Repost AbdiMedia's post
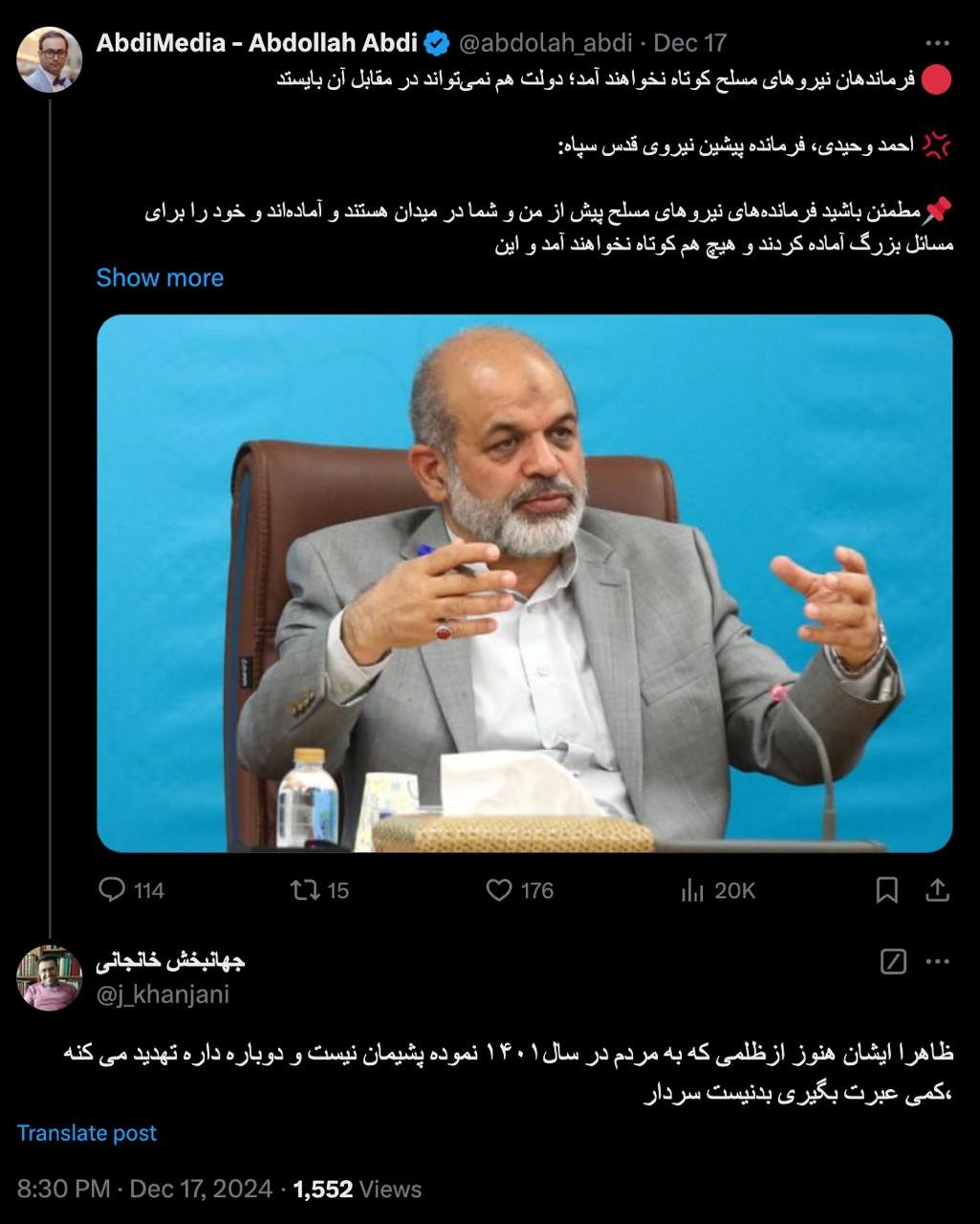The height and width of the screenshot is (1224, 980). tap(305, 890)
